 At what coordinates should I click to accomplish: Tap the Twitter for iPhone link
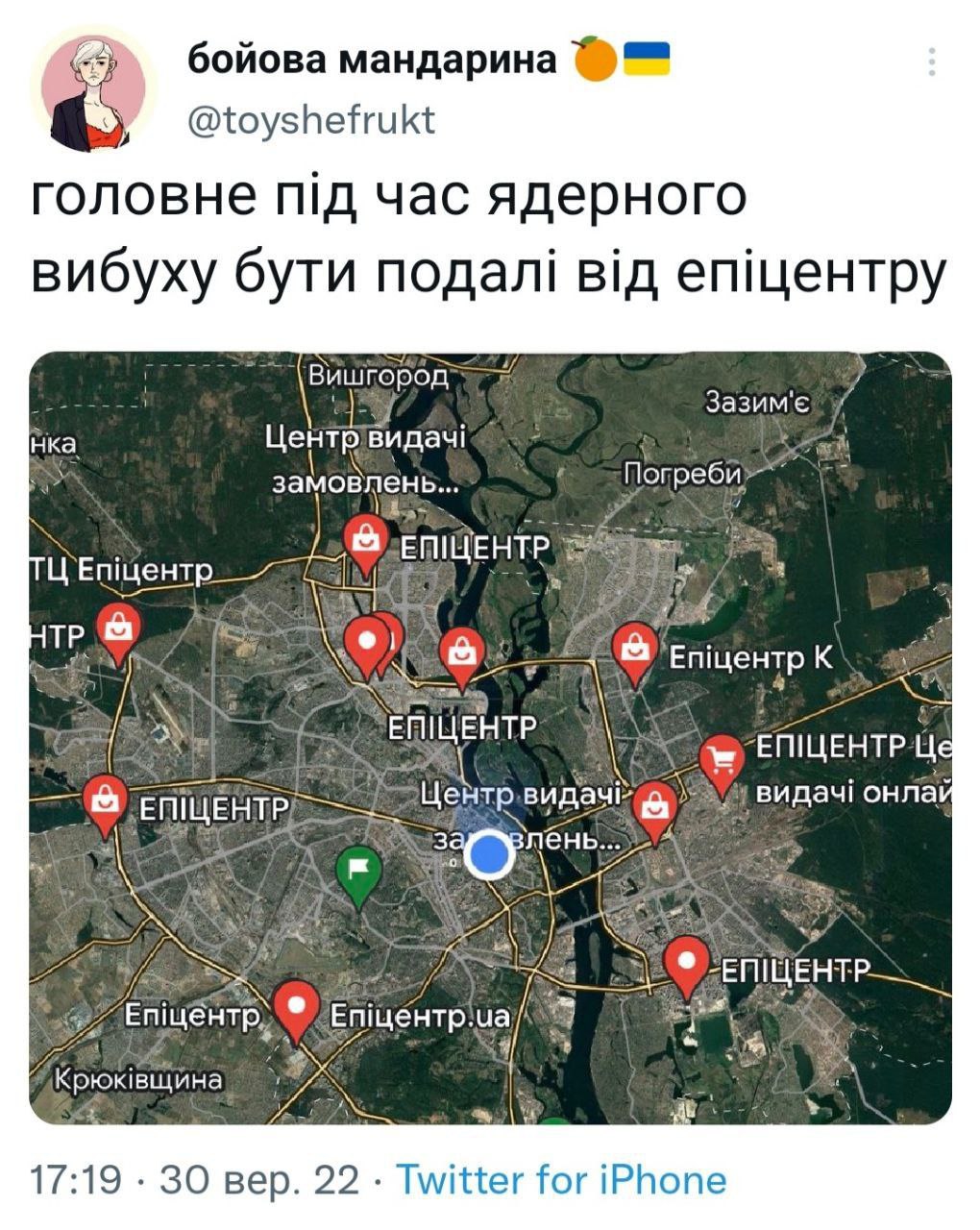(x=561, y=1179)
